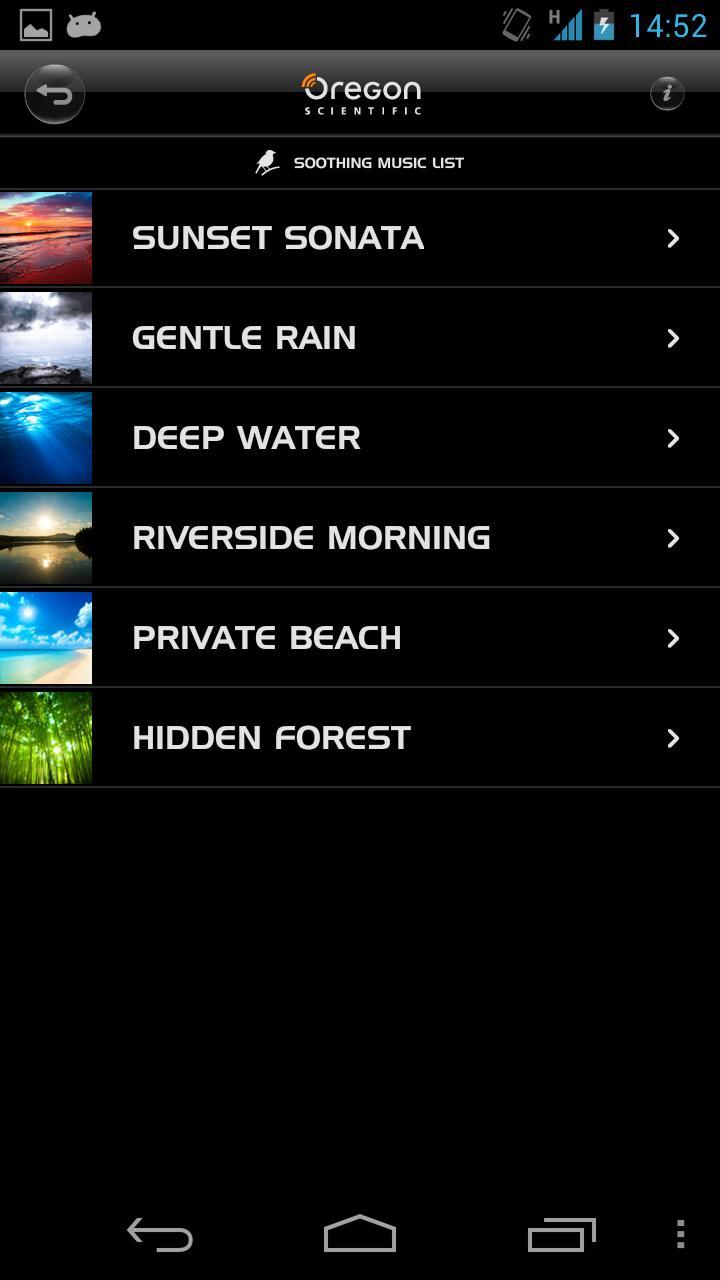Choose the Deep Water soothing music
Image resolution: width=720 pixels, height=1280 pixels.
pyautogui.click(x=360, y=438)
